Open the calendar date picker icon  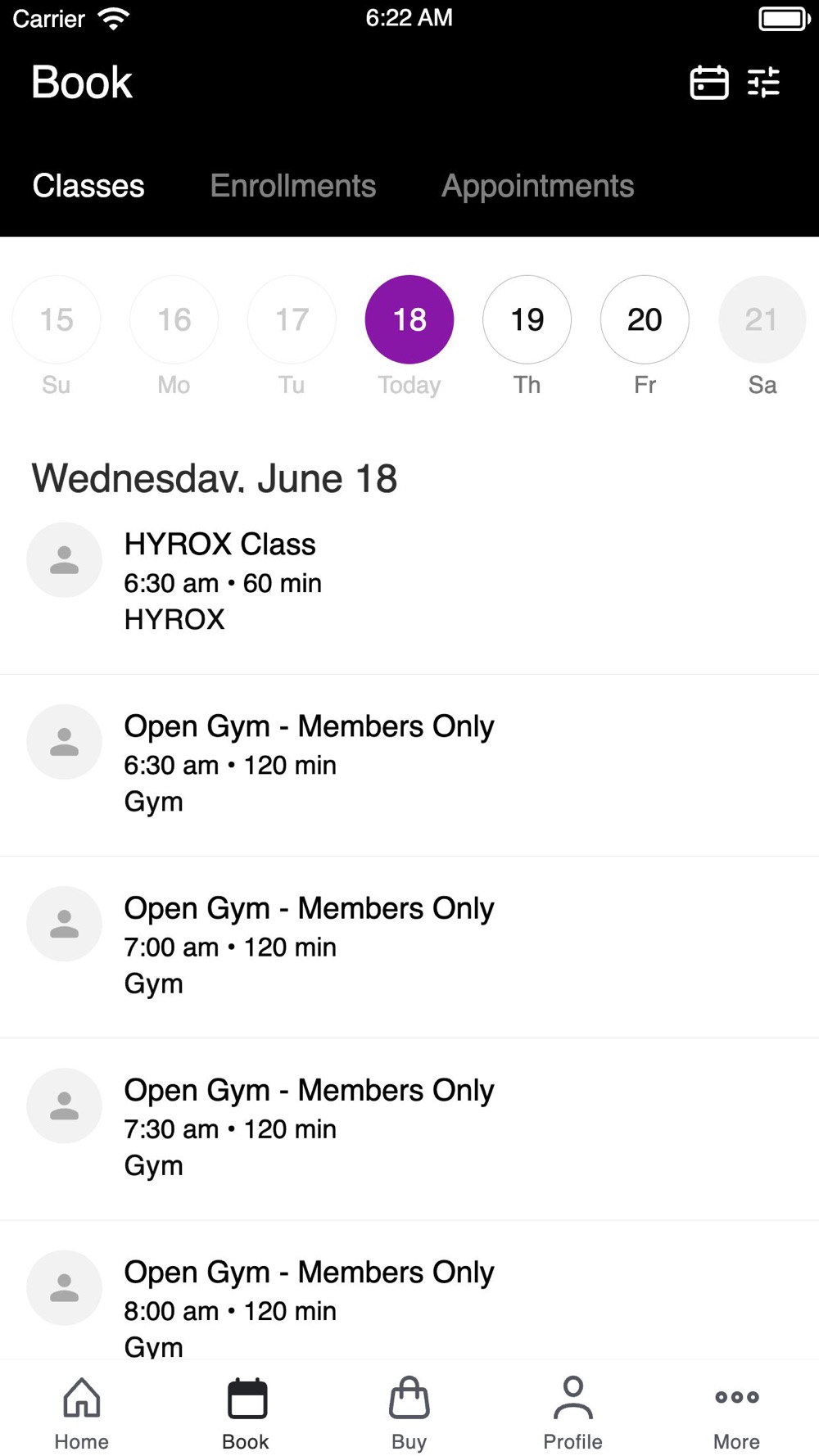pyautogui.click(x=708, y=83)
